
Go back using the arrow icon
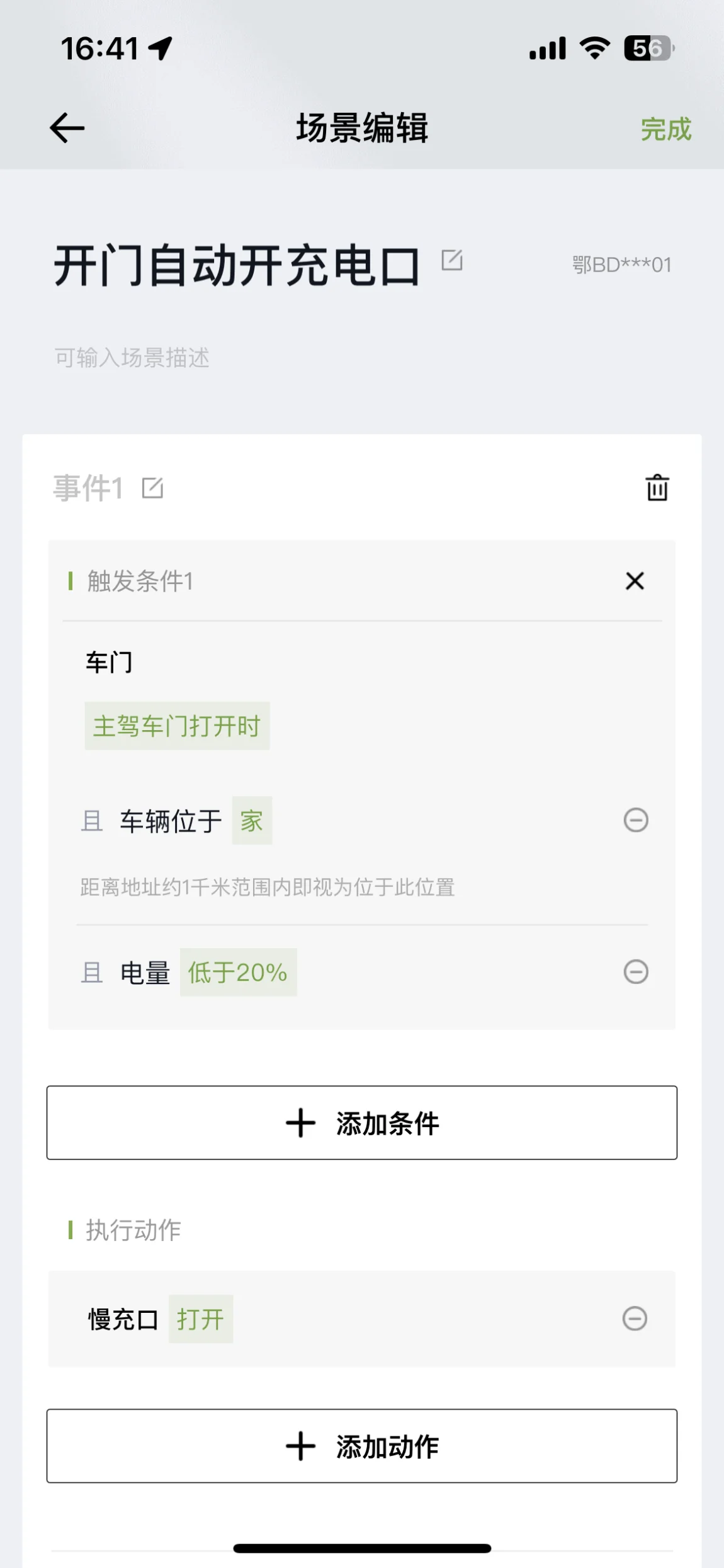[67, 128]
